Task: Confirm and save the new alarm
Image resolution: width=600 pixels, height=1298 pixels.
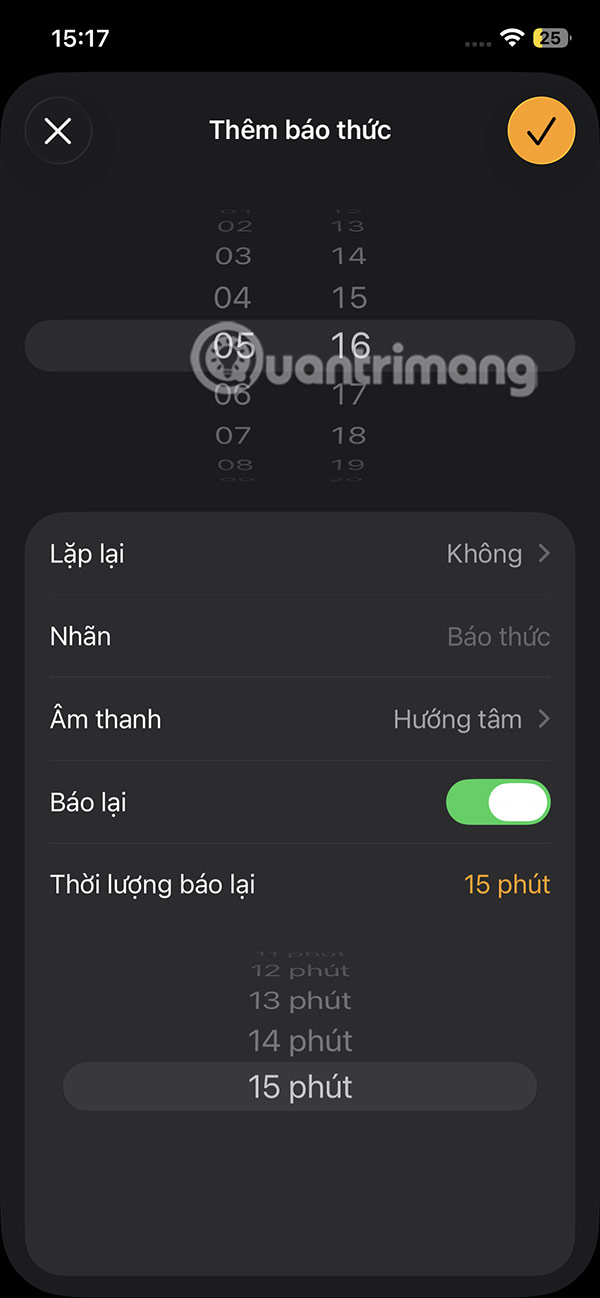Action: click(x=541, y=131)
